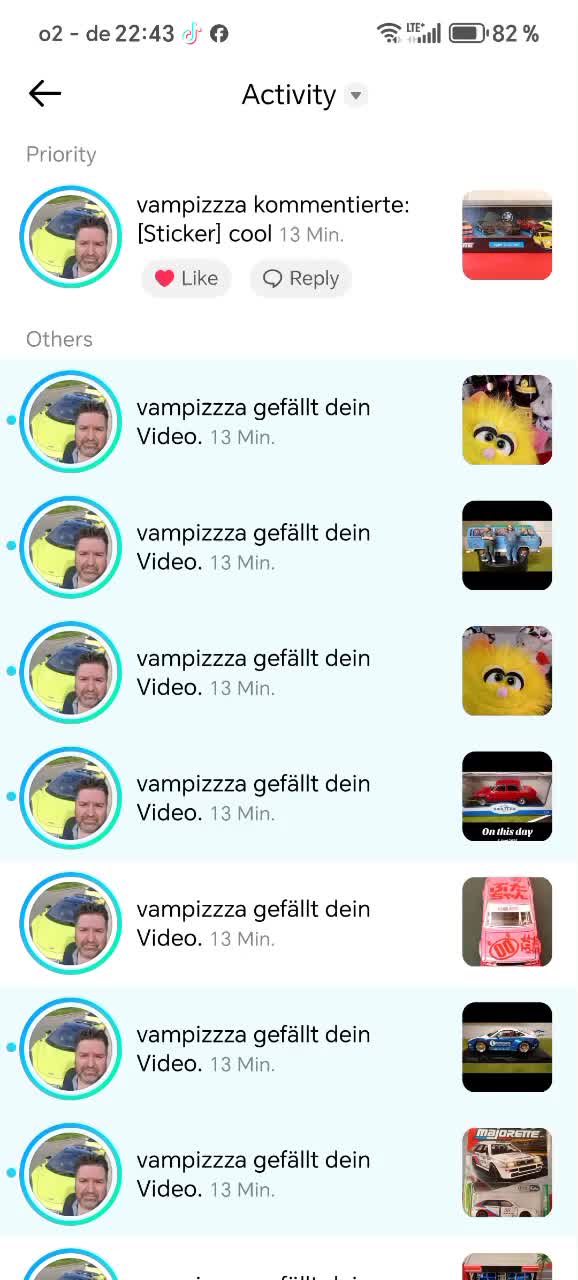
Task: Open the liked Majorette toy car video
Action: pyautogui.click(x=507, y=1172)
